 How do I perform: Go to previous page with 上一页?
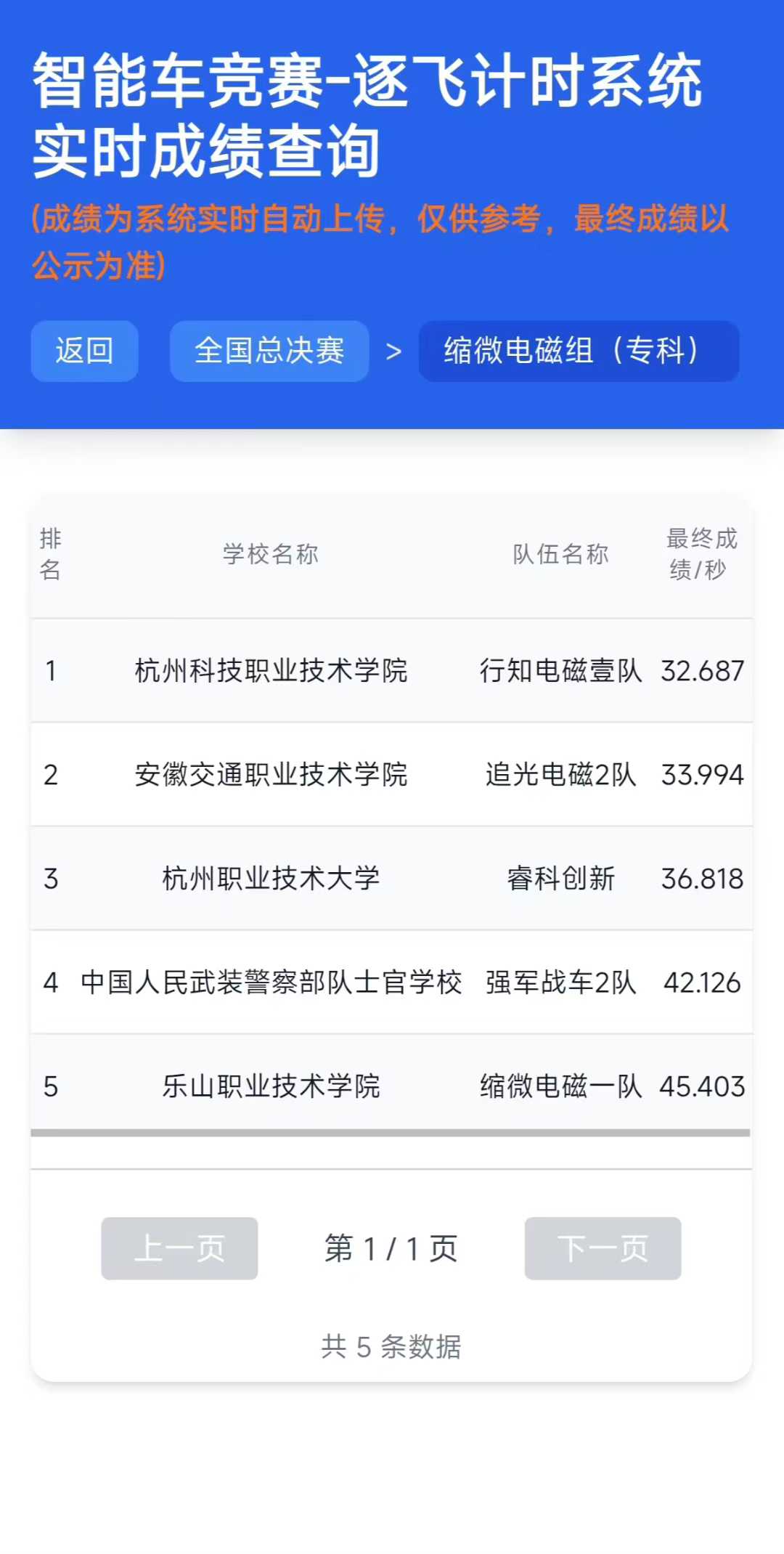(179, 1248)
